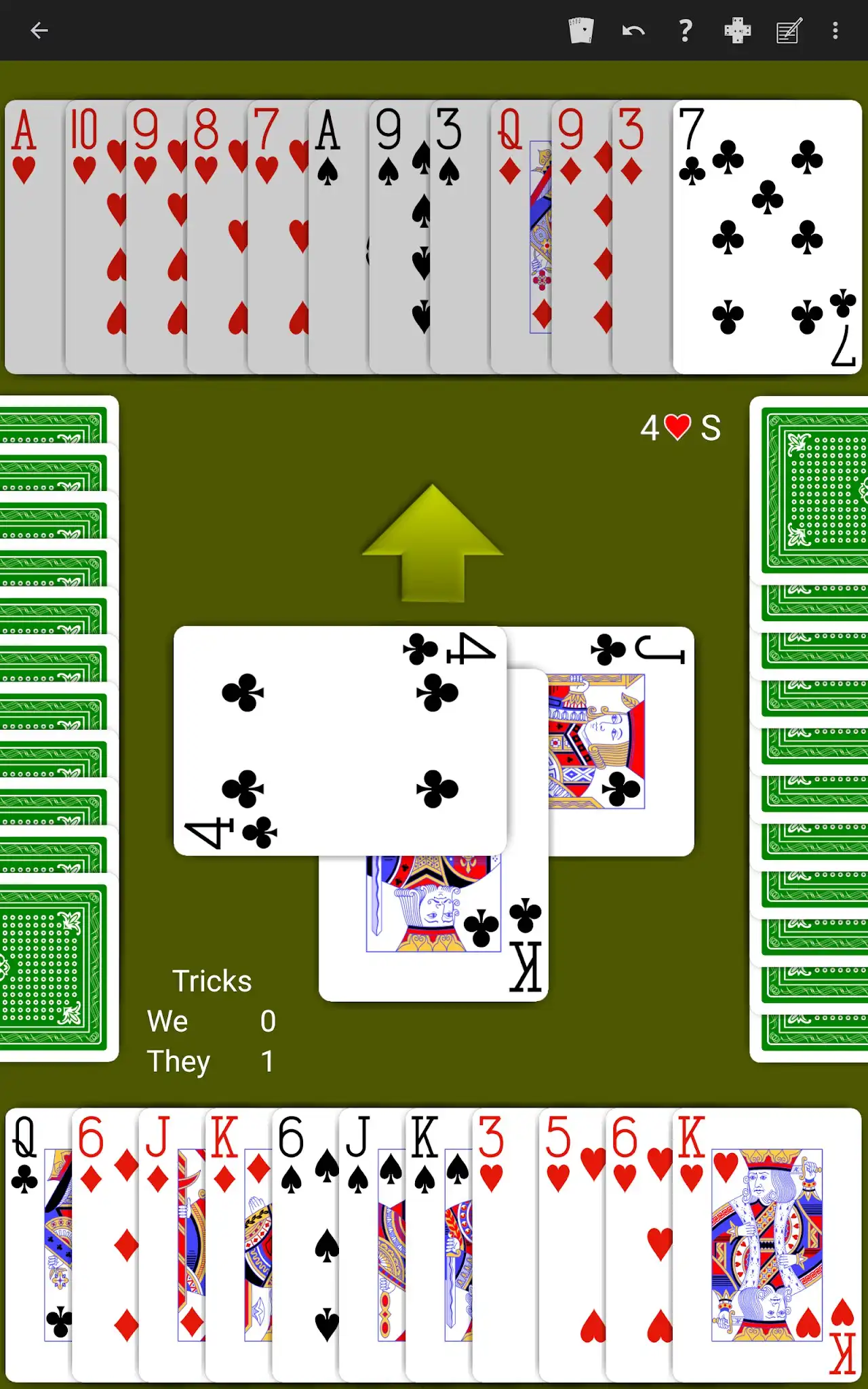Viewport: 868px width, 1389px height.
Task: Open the help question mark
Action: click(686, 31)
